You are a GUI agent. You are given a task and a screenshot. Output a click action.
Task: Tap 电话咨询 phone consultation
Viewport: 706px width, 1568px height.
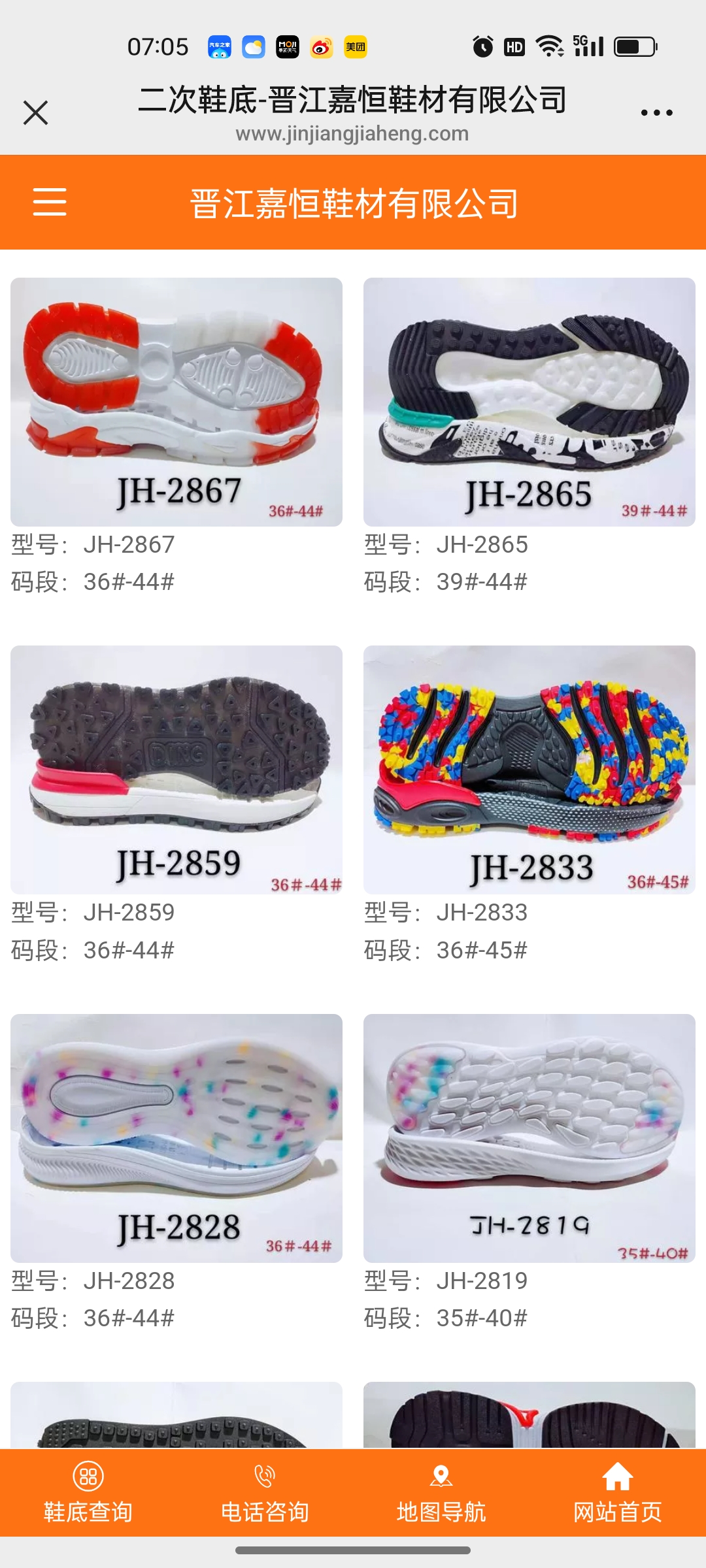[265, 1492]
